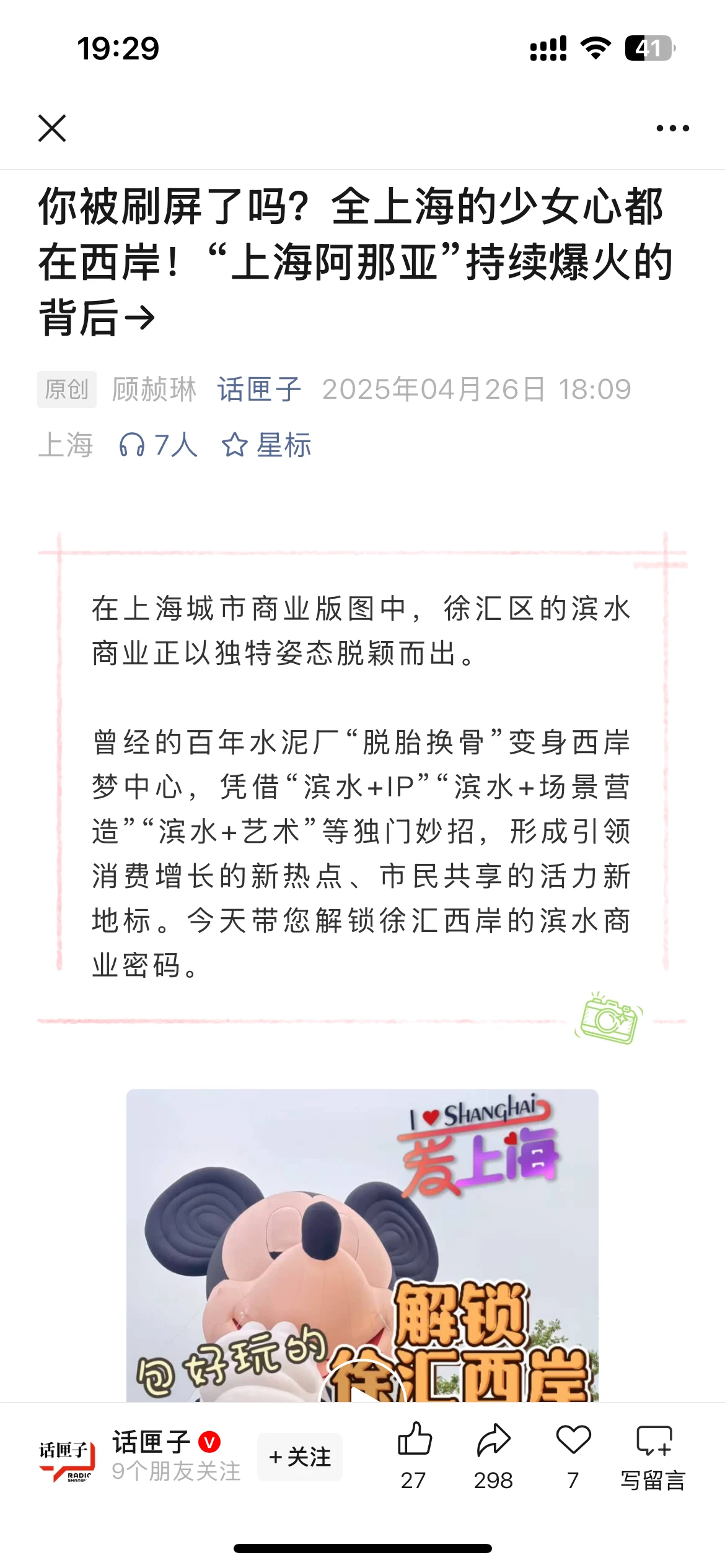Open the 话匣子 account link beside the author
Screen dimensions: 725x1568
259,390
